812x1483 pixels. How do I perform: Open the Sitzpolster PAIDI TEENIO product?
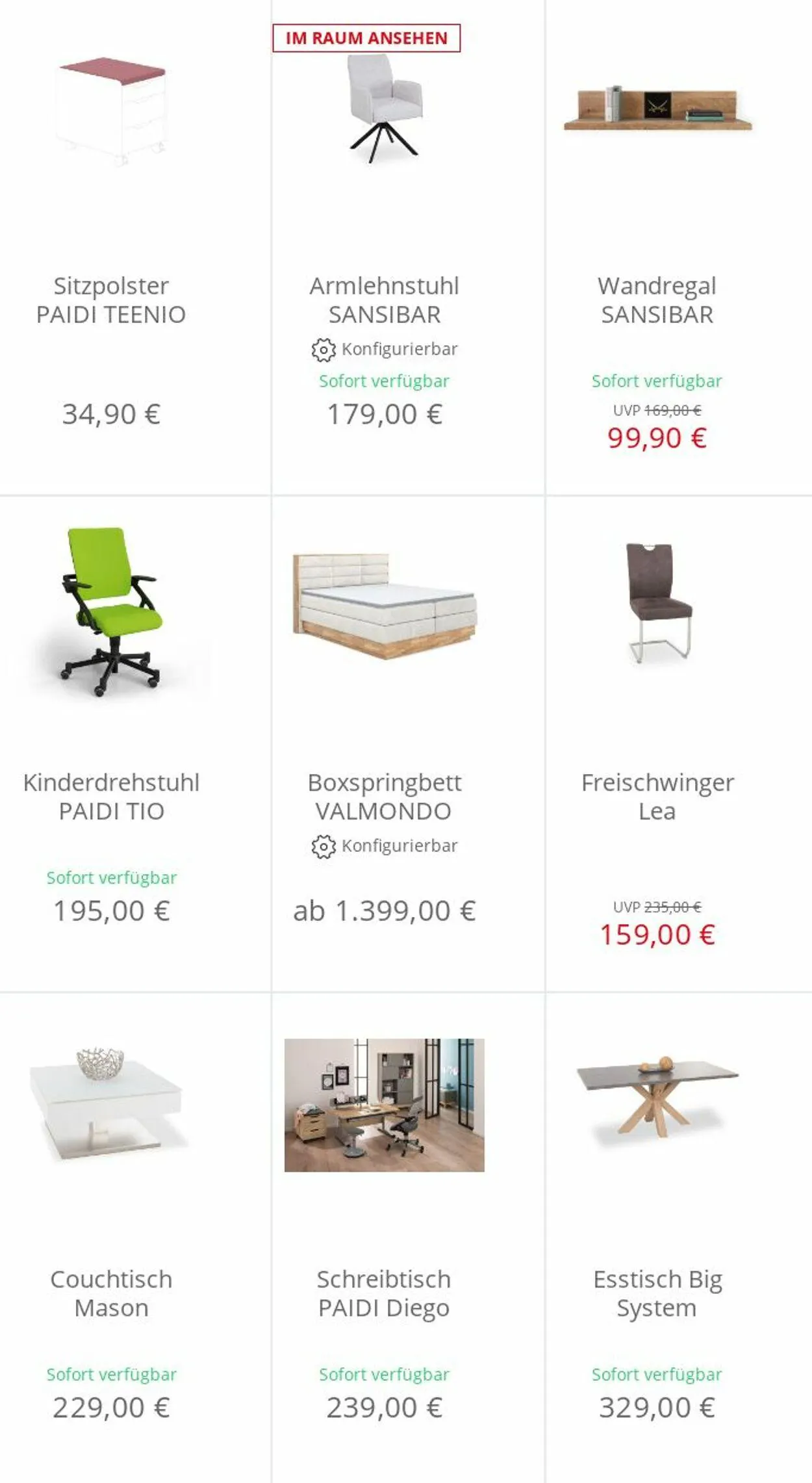(x=111, y=300)
